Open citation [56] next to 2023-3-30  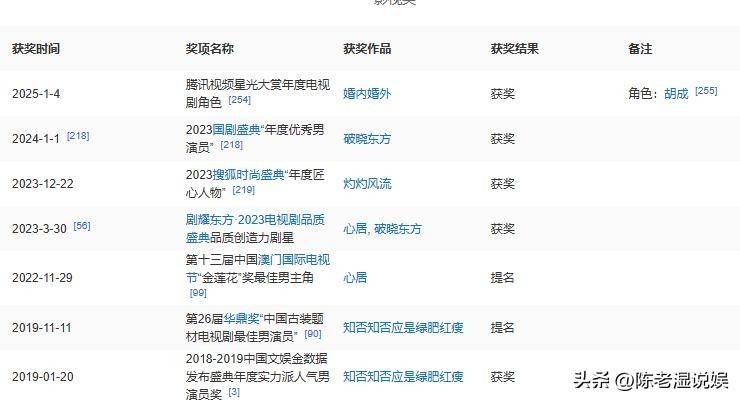pyautogui.click(x=82, y=226)
